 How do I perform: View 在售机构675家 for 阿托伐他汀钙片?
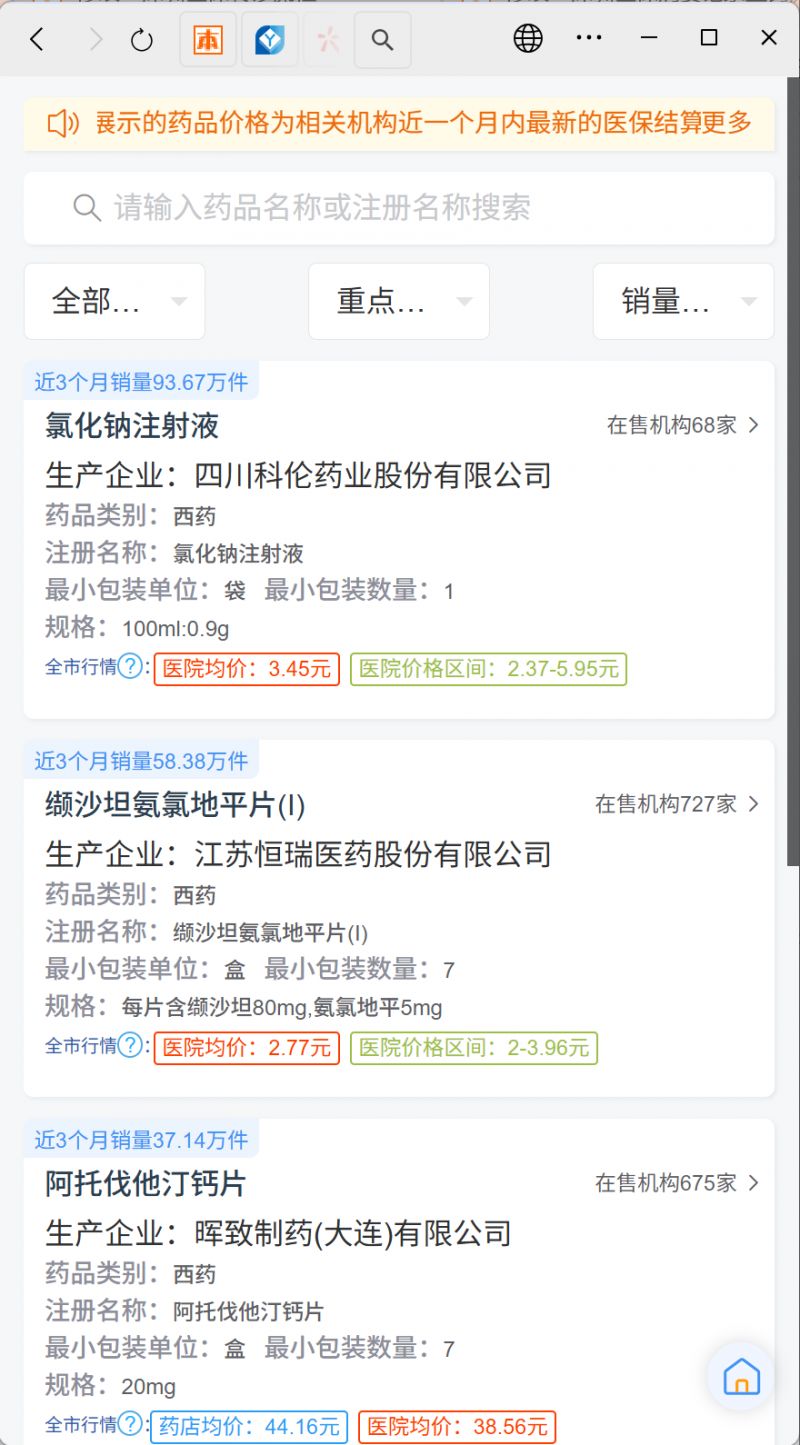[677, 1183]
